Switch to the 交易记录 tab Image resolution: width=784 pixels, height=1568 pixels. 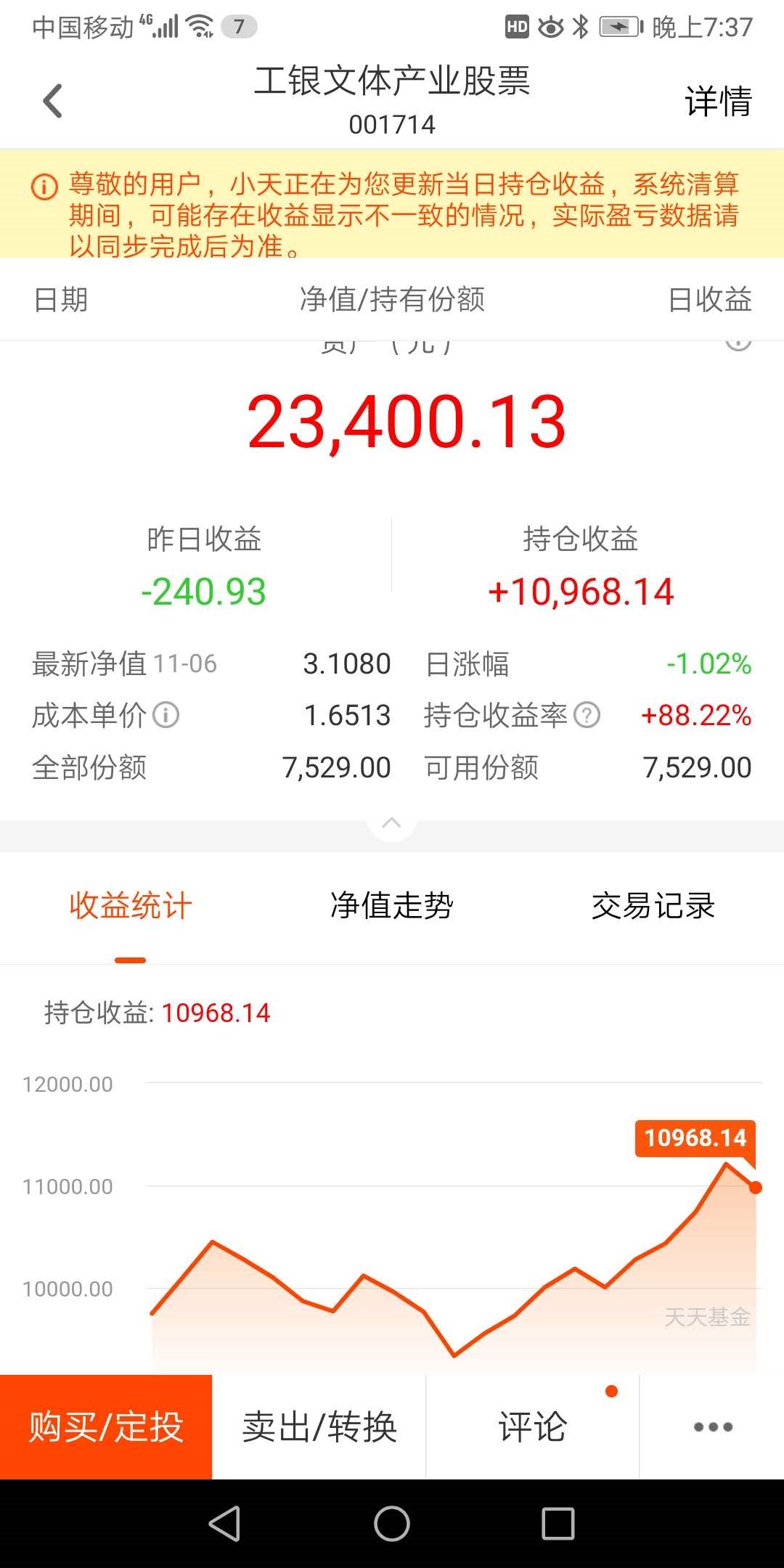[654, 905]
